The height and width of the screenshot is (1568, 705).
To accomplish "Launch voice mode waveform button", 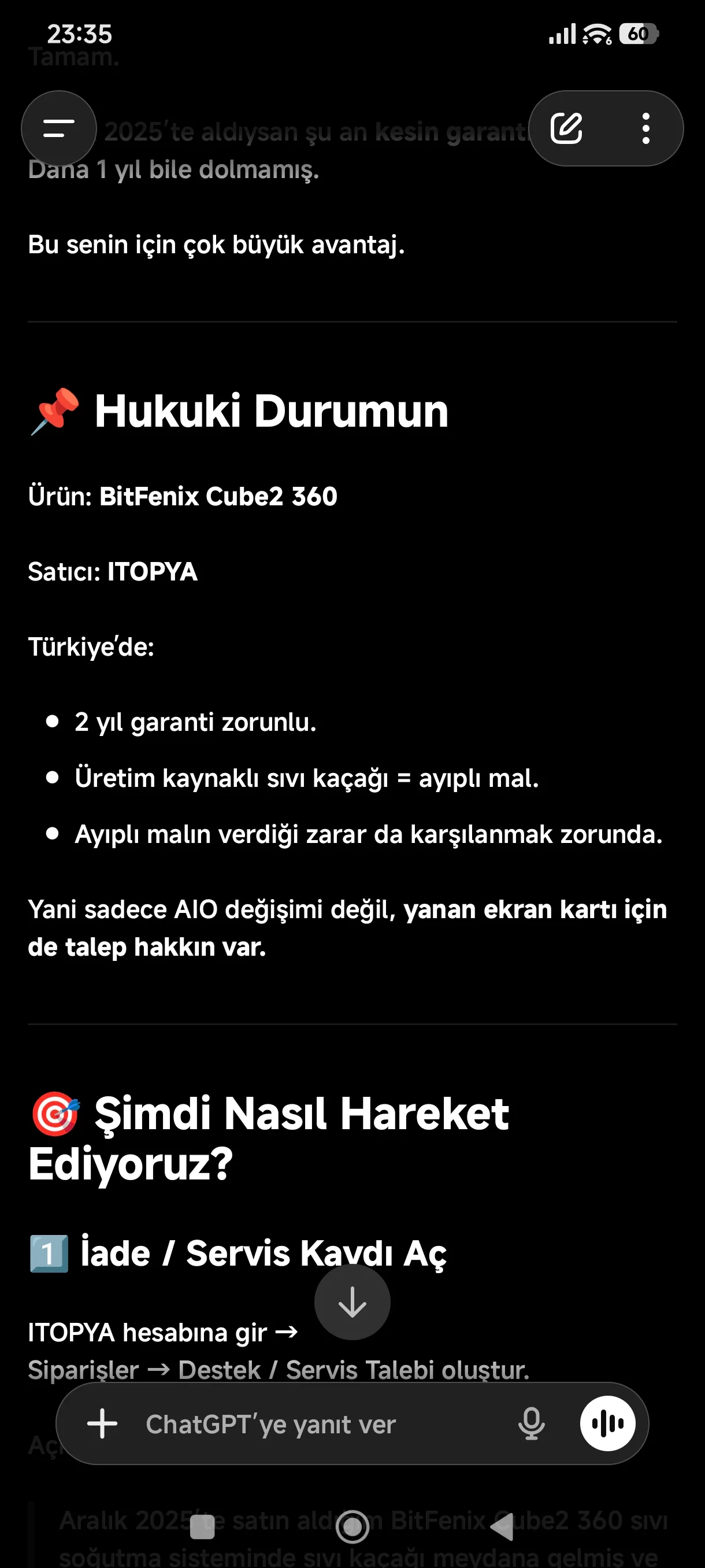I will (607, 1423).
